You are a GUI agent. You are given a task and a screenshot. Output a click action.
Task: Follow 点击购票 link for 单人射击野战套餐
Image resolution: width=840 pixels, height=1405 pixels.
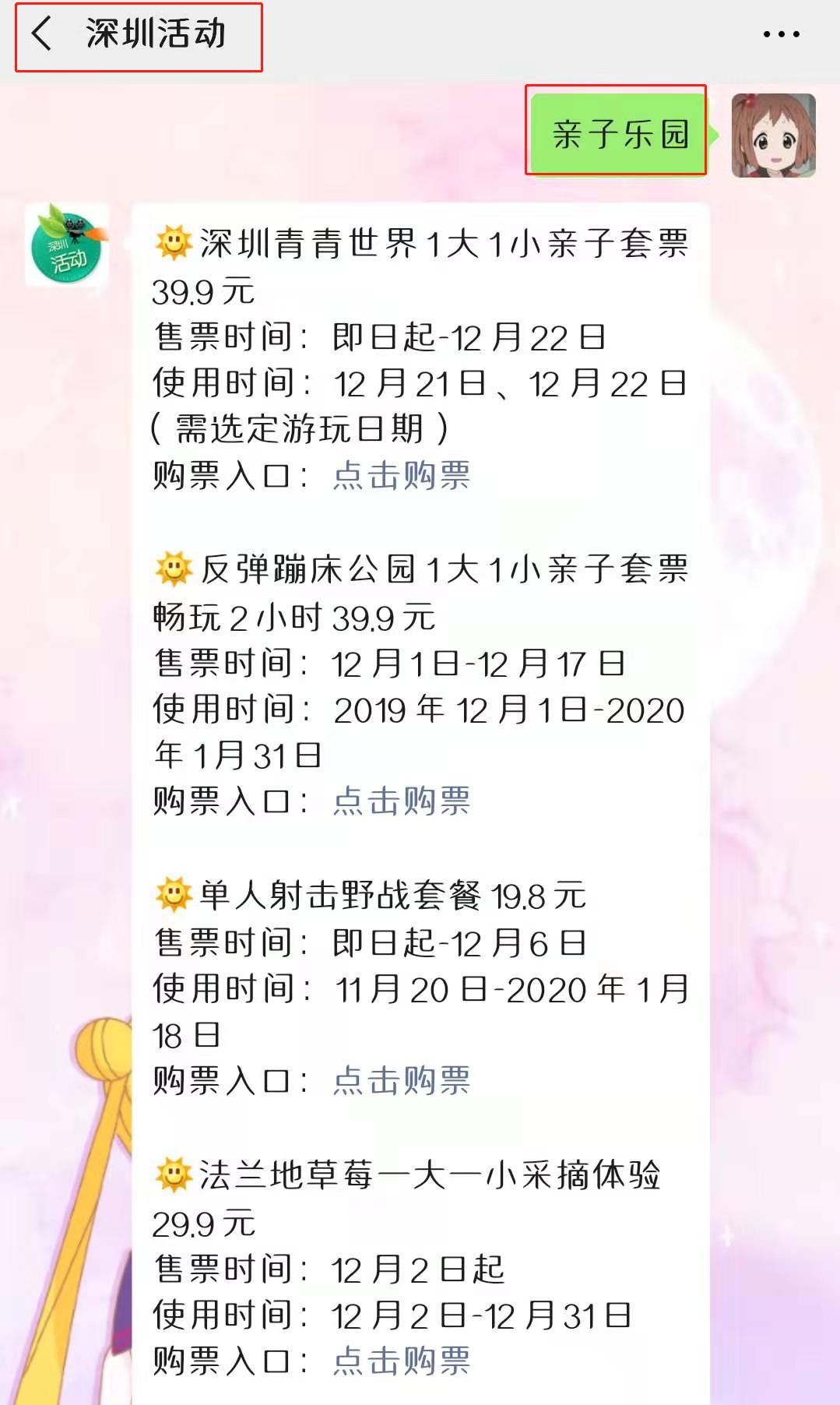click(x=402, y=1080)
